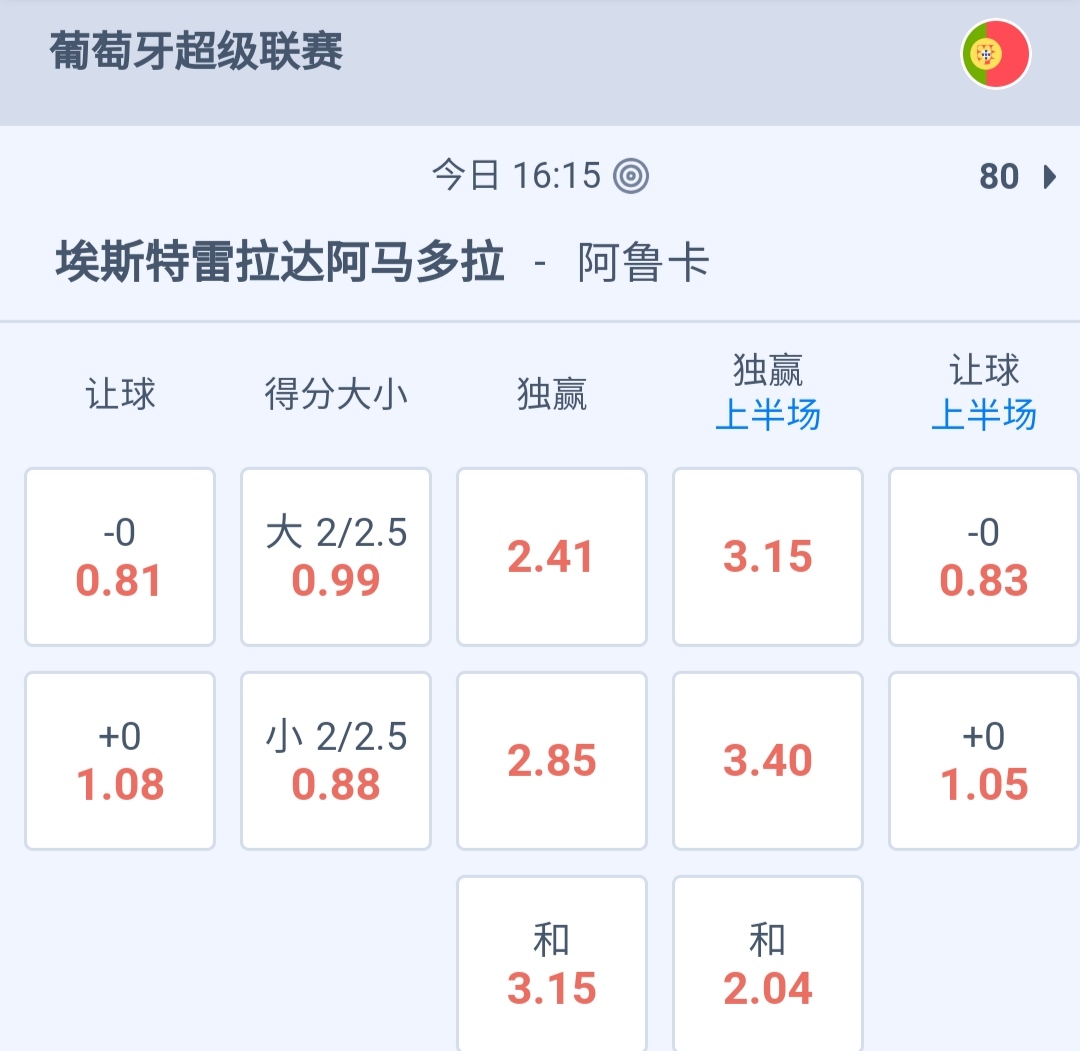Bet full-time 独赢 at 2.85 odds

tap(552, 761)
